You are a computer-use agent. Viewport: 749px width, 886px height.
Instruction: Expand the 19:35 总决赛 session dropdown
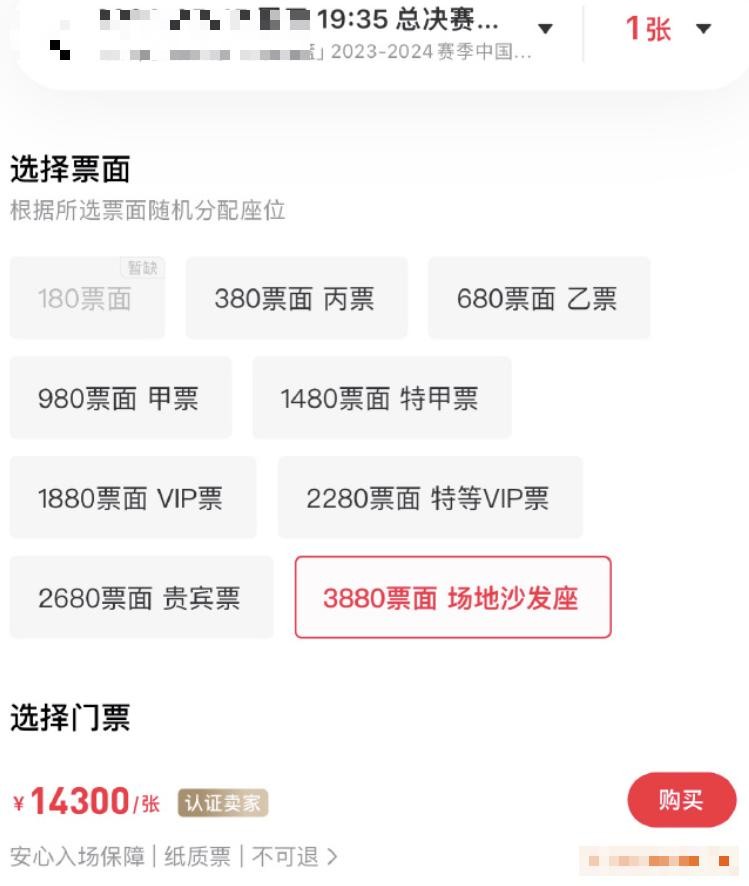pos(545,29)
